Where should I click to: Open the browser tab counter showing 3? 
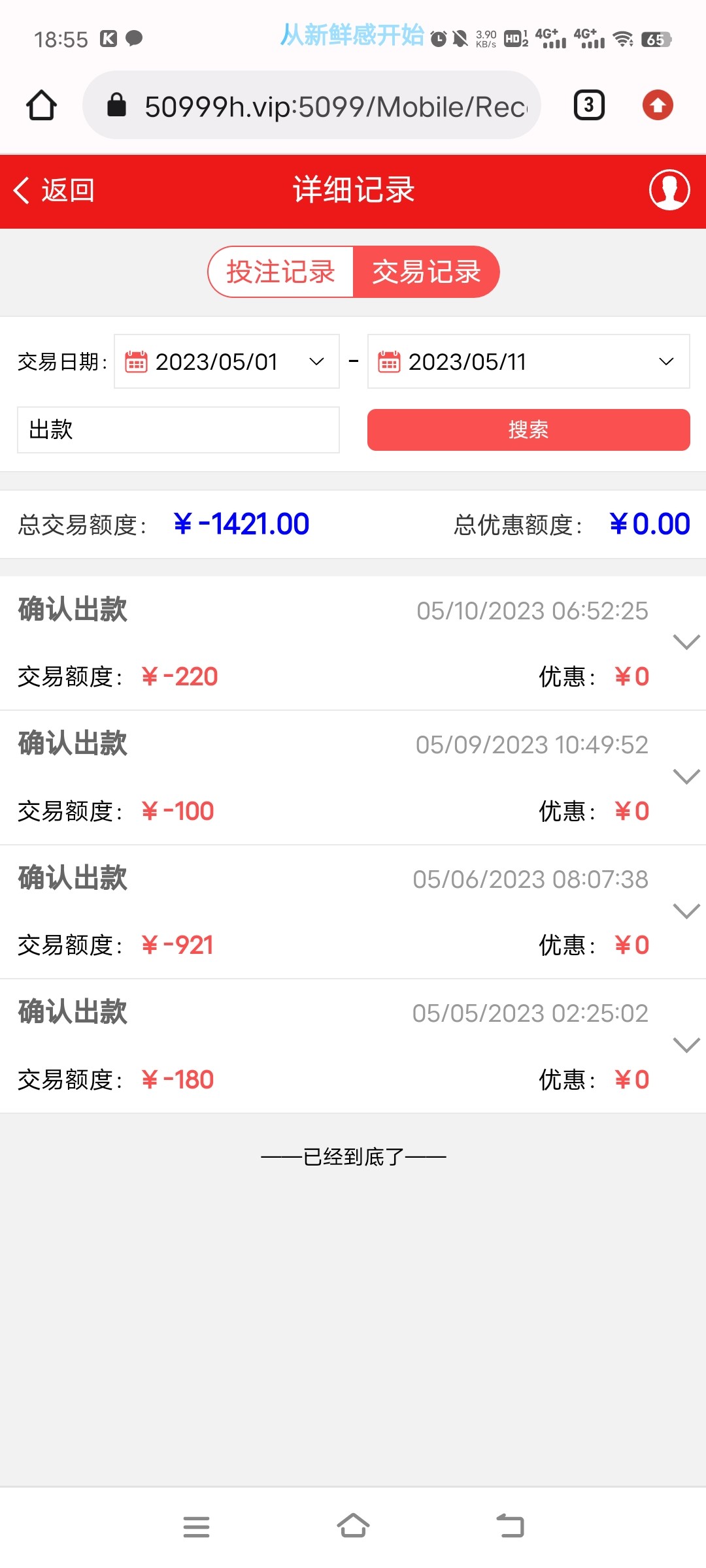(x=588, y=105)
